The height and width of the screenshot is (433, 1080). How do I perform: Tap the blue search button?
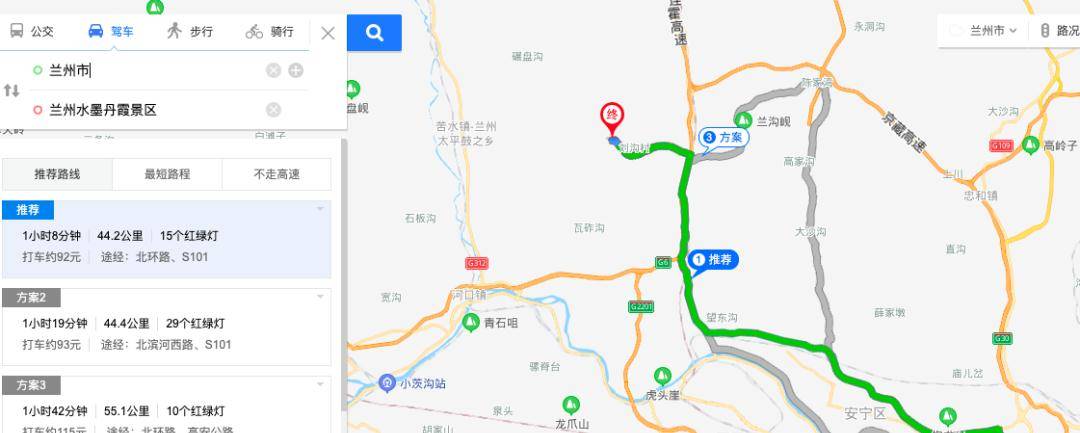click(375, 33)
